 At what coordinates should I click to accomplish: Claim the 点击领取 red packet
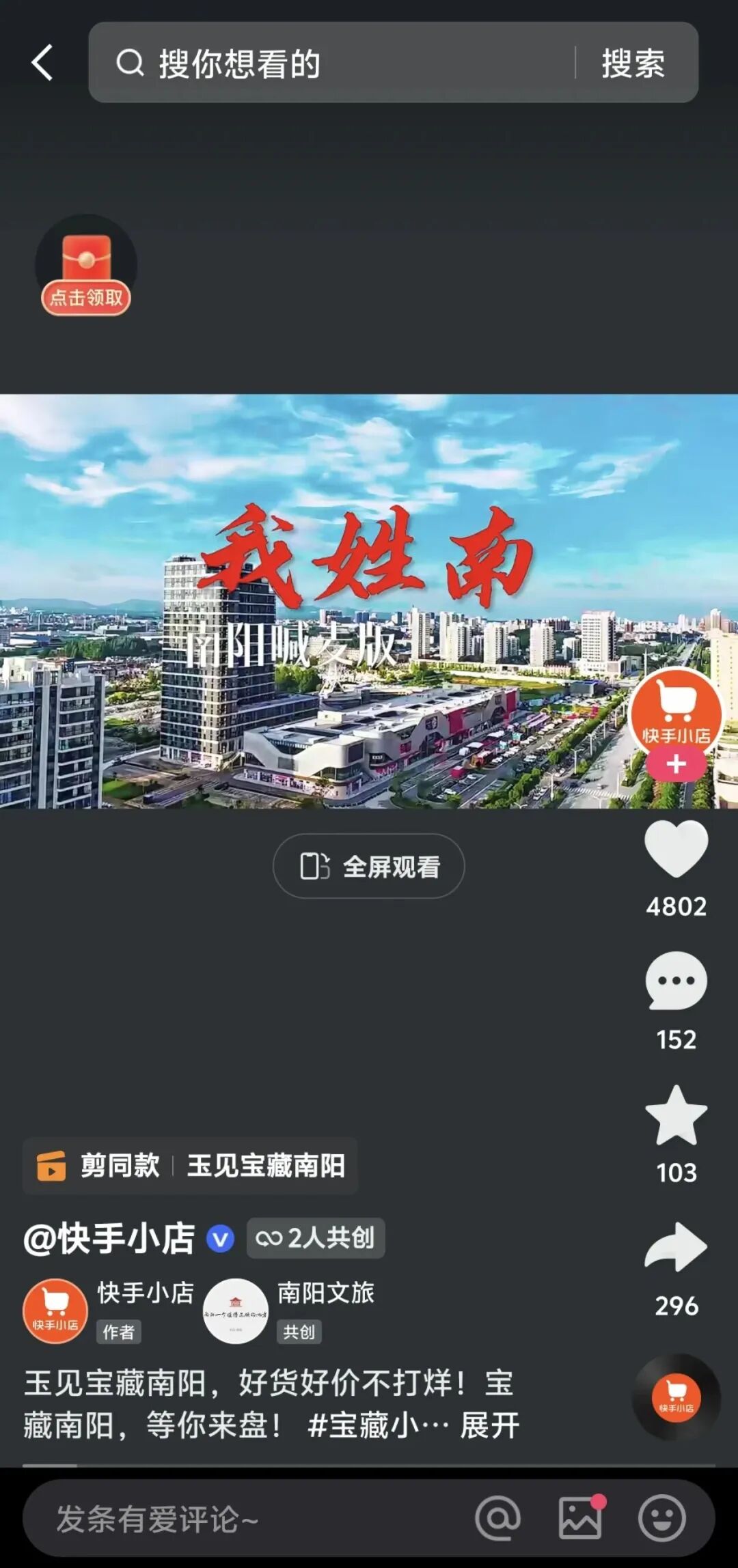tap(86, 267)
